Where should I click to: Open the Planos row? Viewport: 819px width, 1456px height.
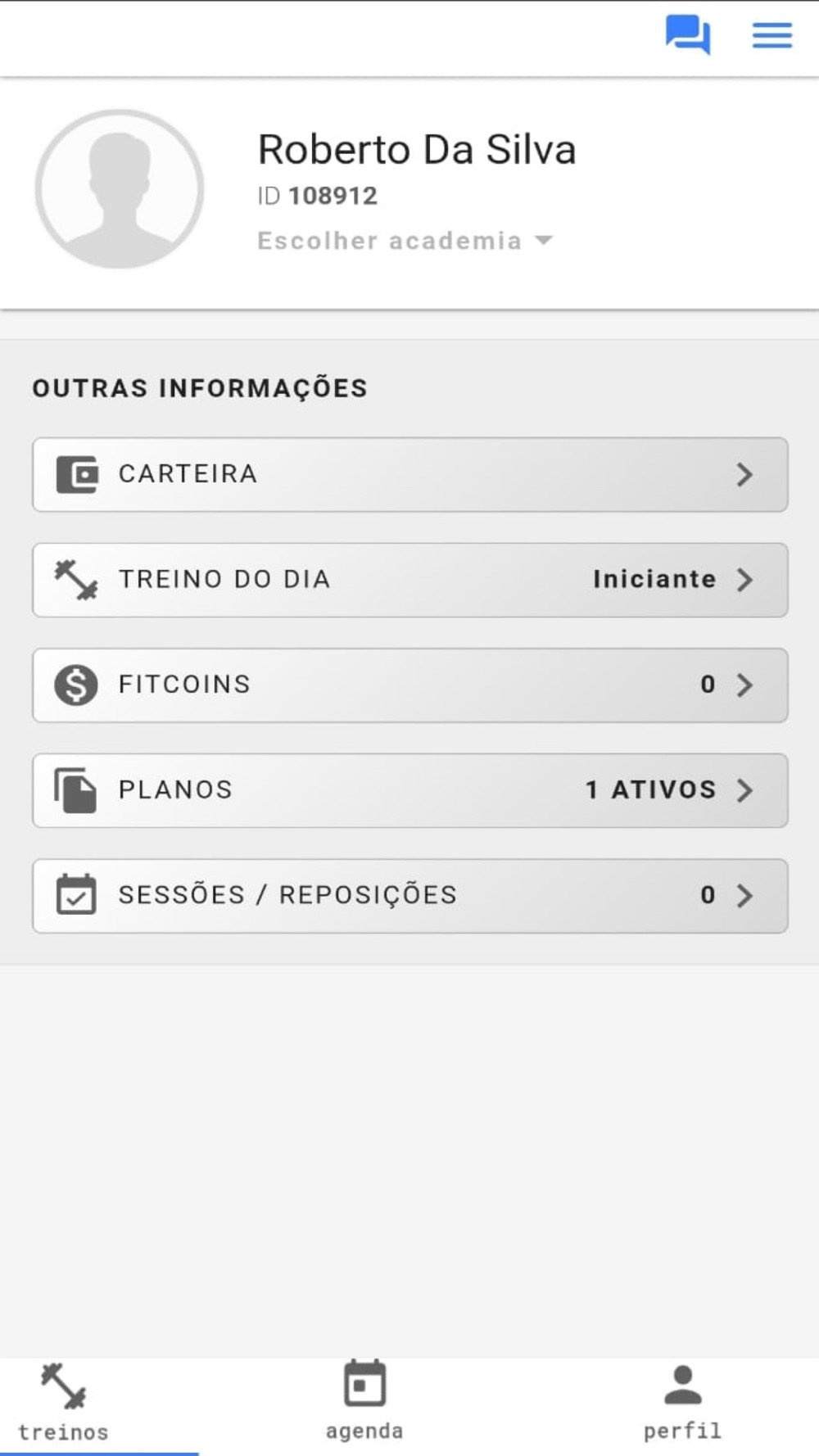[x=410, y=790]
